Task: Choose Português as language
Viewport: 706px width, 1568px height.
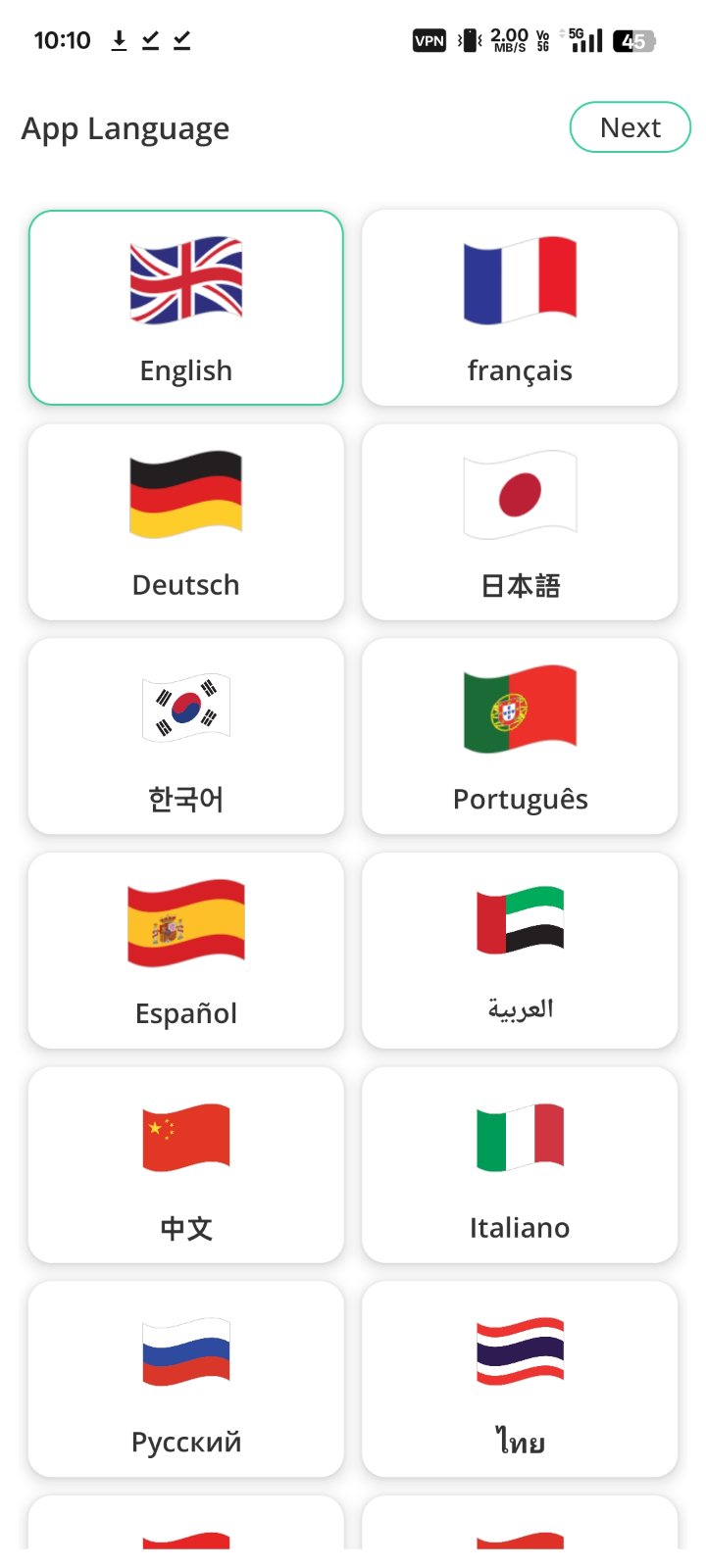Action: (x=520, y=737)
